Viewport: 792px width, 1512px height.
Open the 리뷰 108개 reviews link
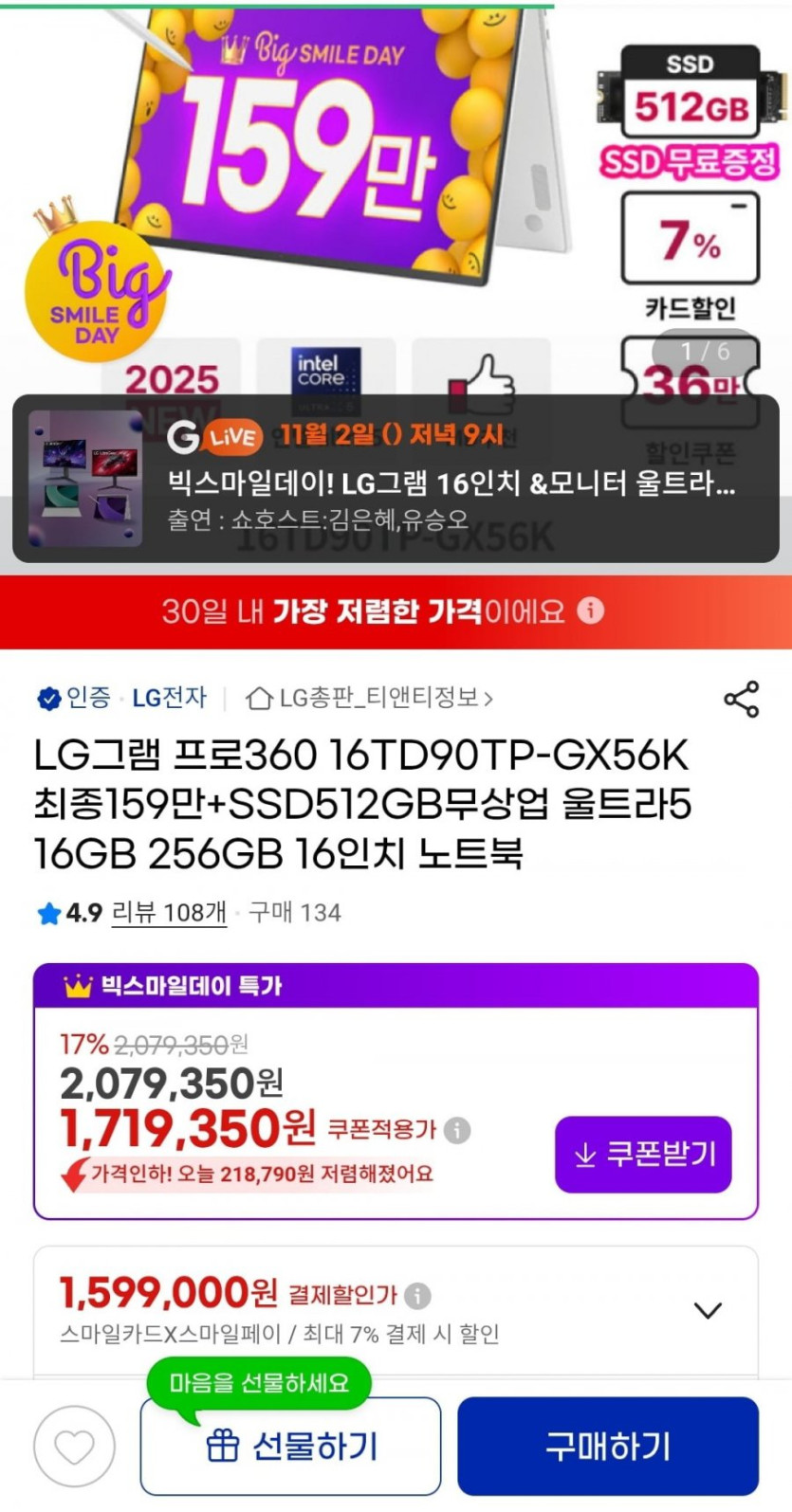[167, 913]
